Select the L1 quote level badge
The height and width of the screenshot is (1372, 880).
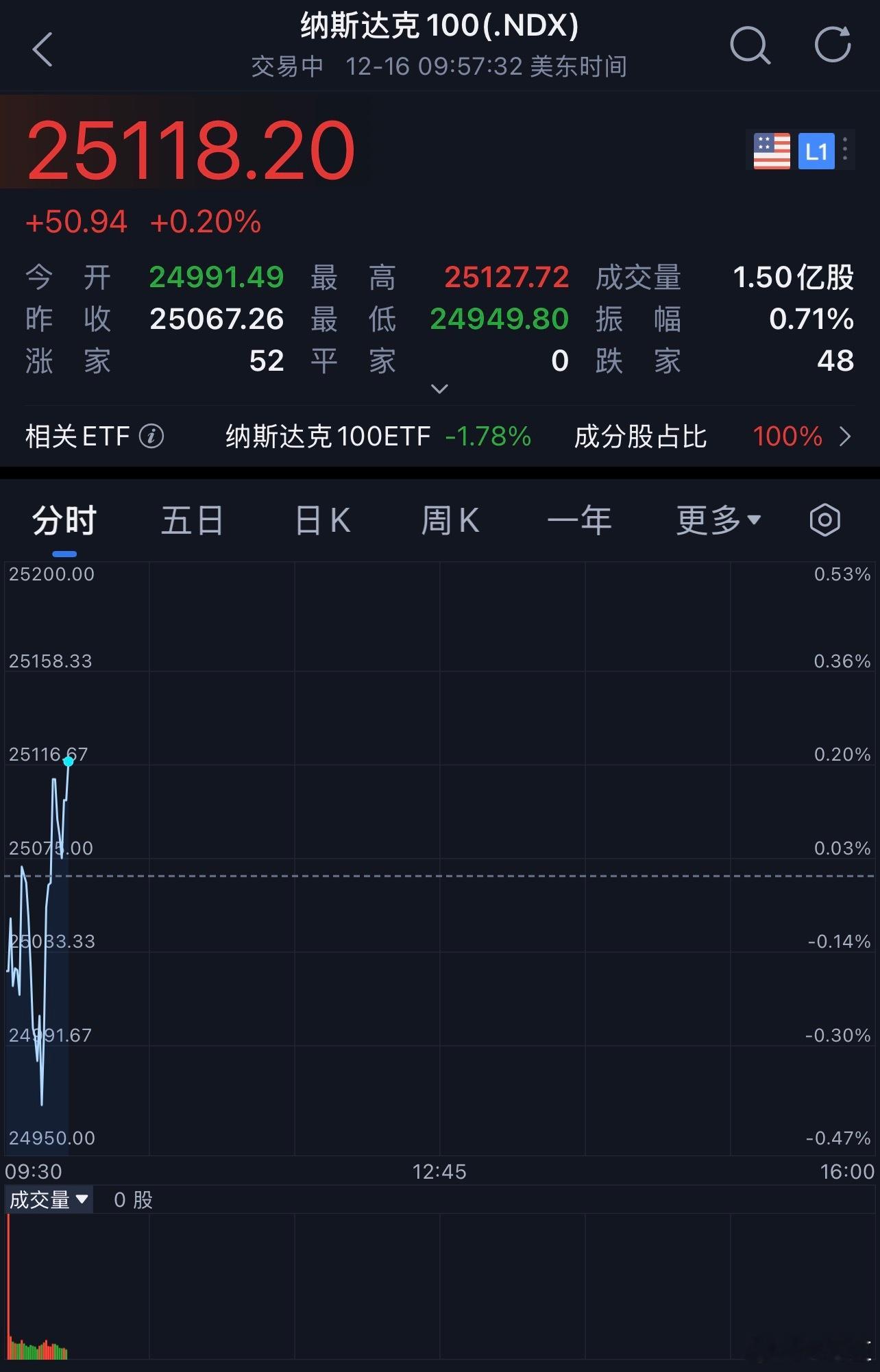click(x=818, y=151)
